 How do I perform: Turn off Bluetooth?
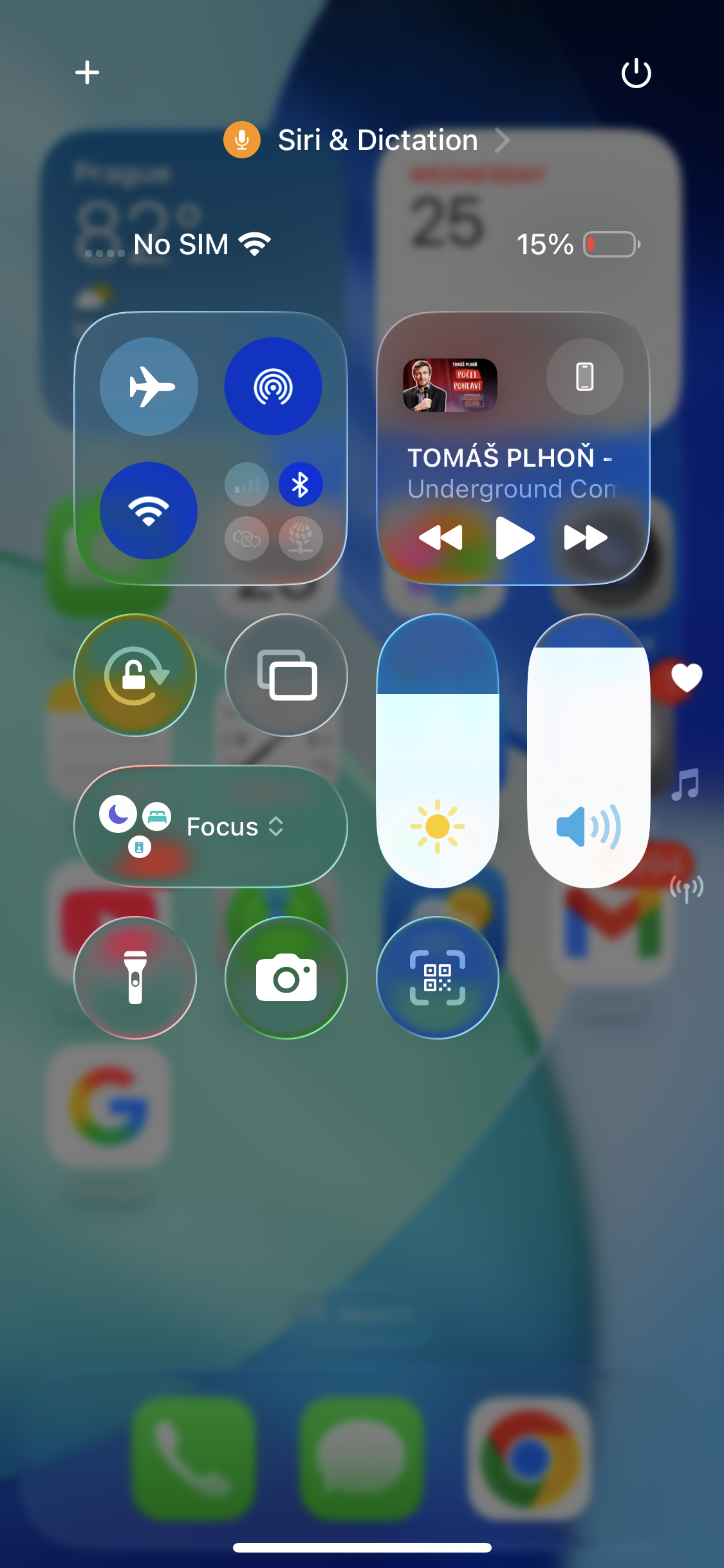click(301, 484)
